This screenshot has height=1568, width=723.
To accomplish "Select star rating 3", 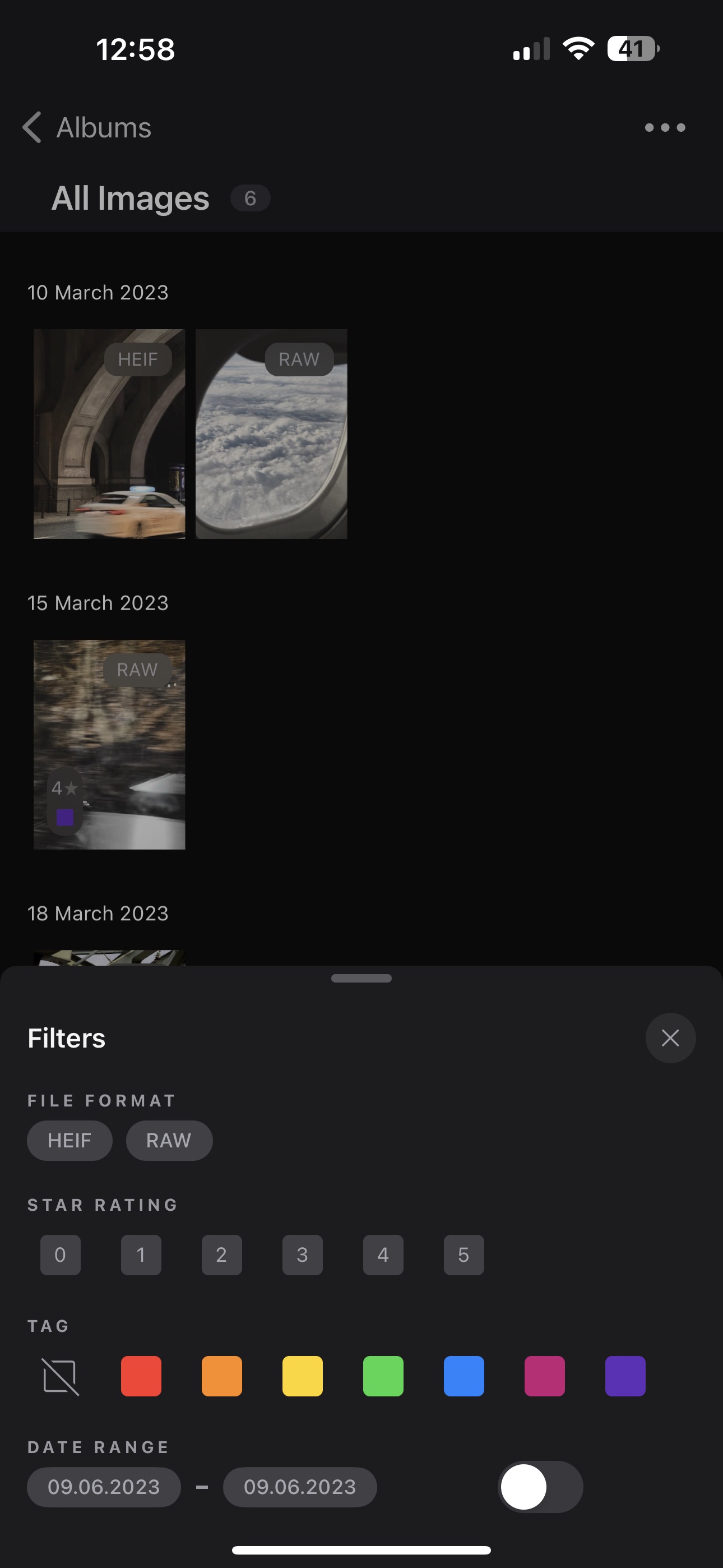I will click(302, 1255).
